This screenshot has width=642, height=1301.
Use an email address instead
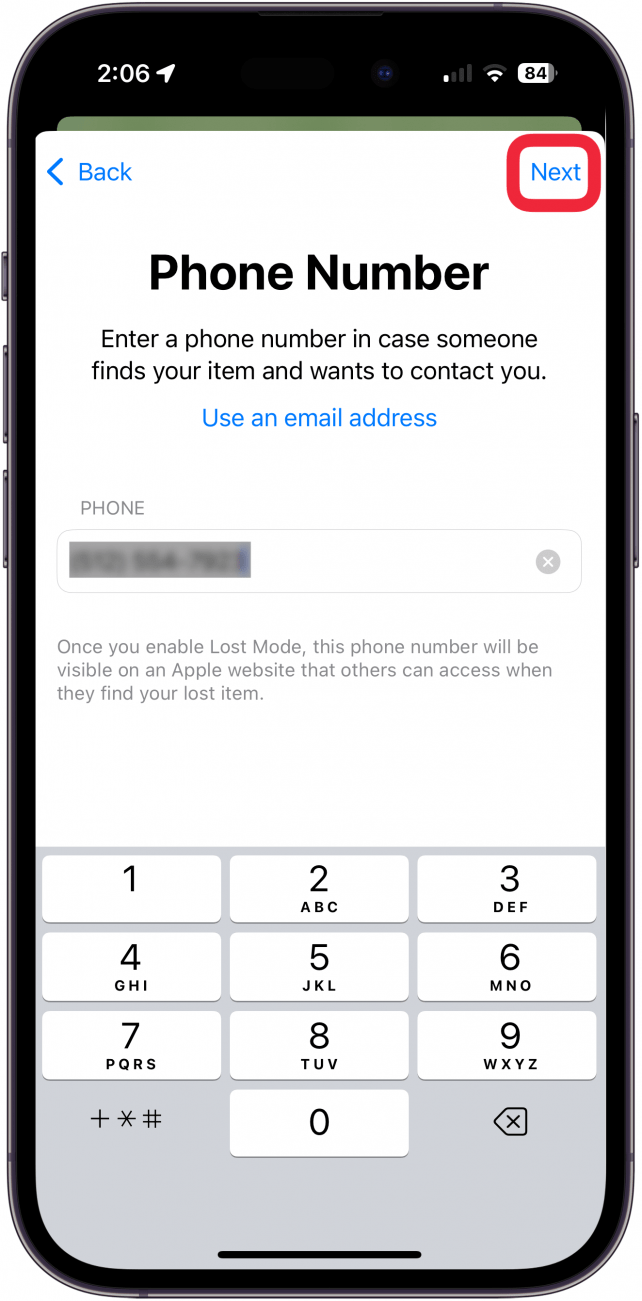click(319, 418)
